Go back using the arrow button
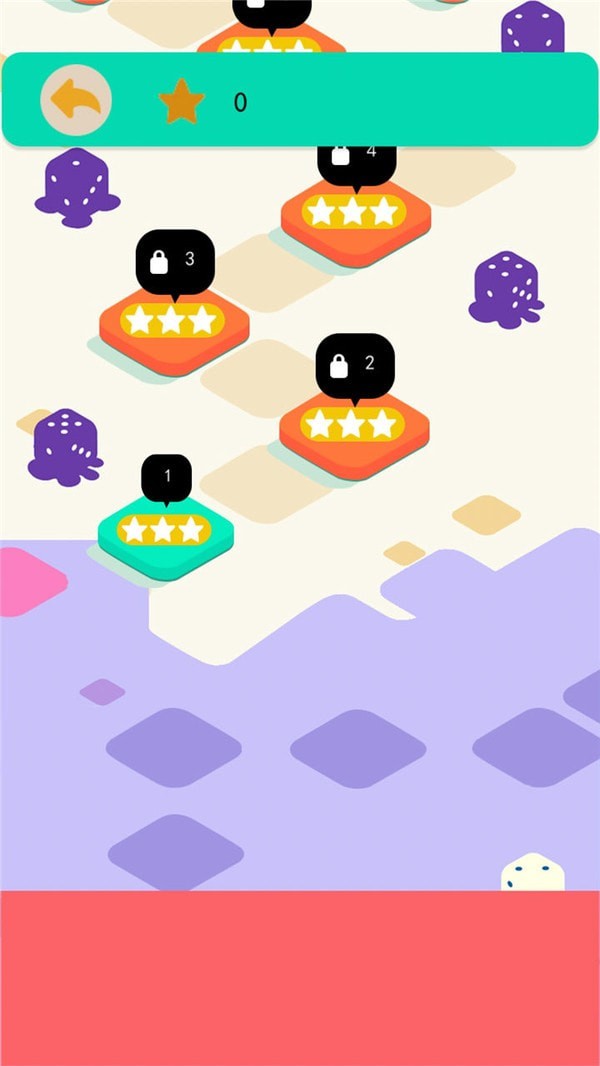The width and height of the screenshot is (600, 1066). [x=76, y=101]
